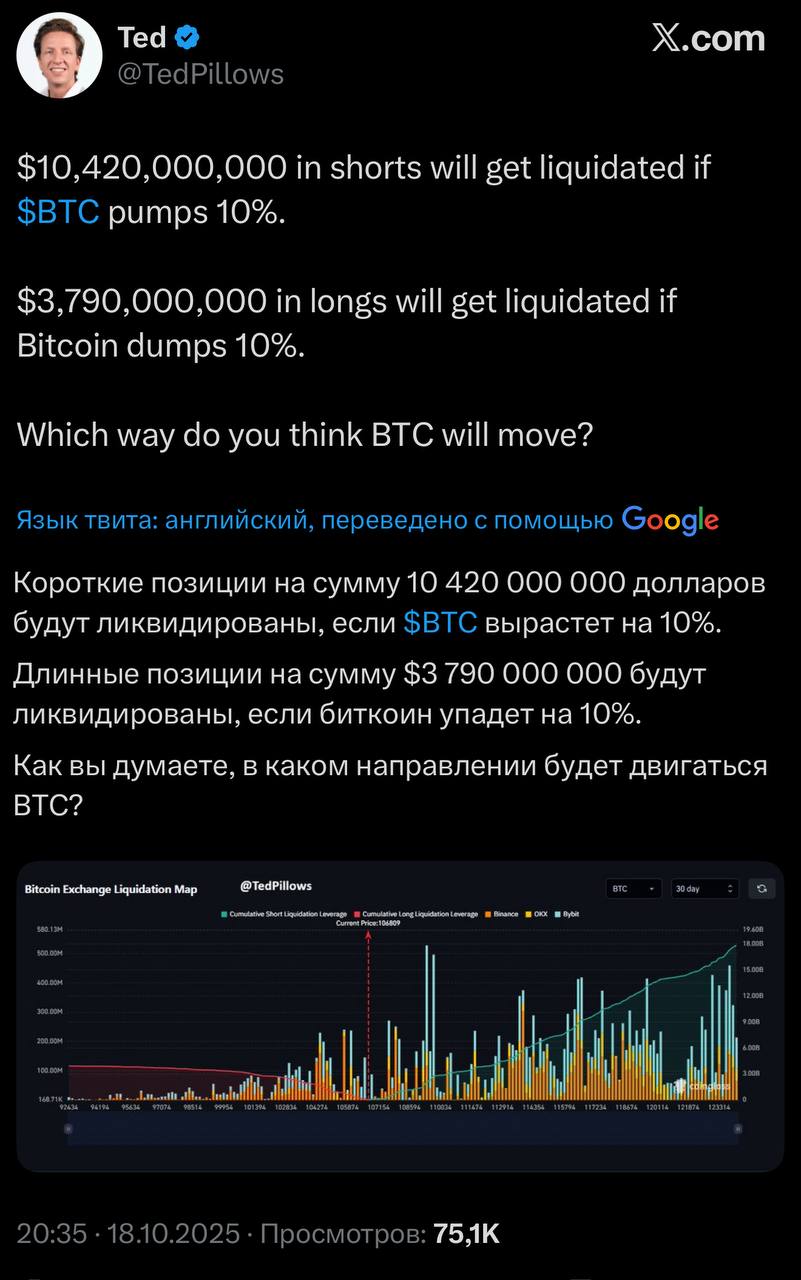Open the @TedPillows profile name
801x1280 pixels.
click(x=200, y=74)
